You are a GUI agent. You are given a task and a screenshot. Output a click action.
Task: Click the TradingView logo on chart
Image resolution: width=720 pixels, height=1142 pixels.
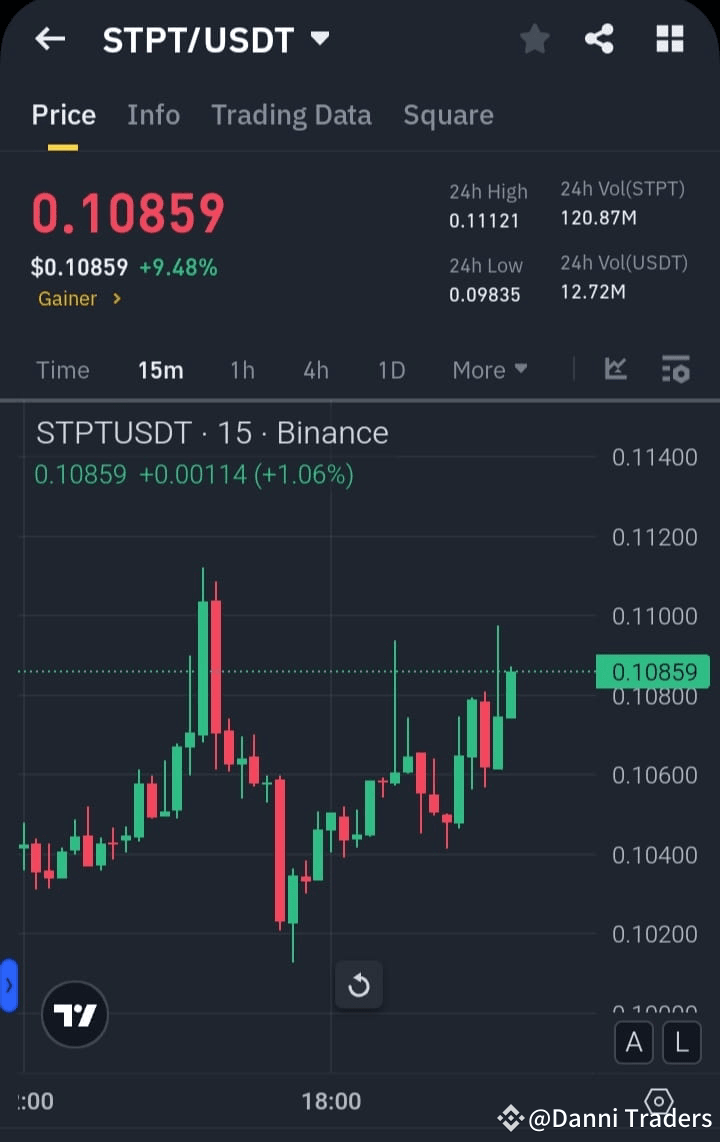[74, 1013]
